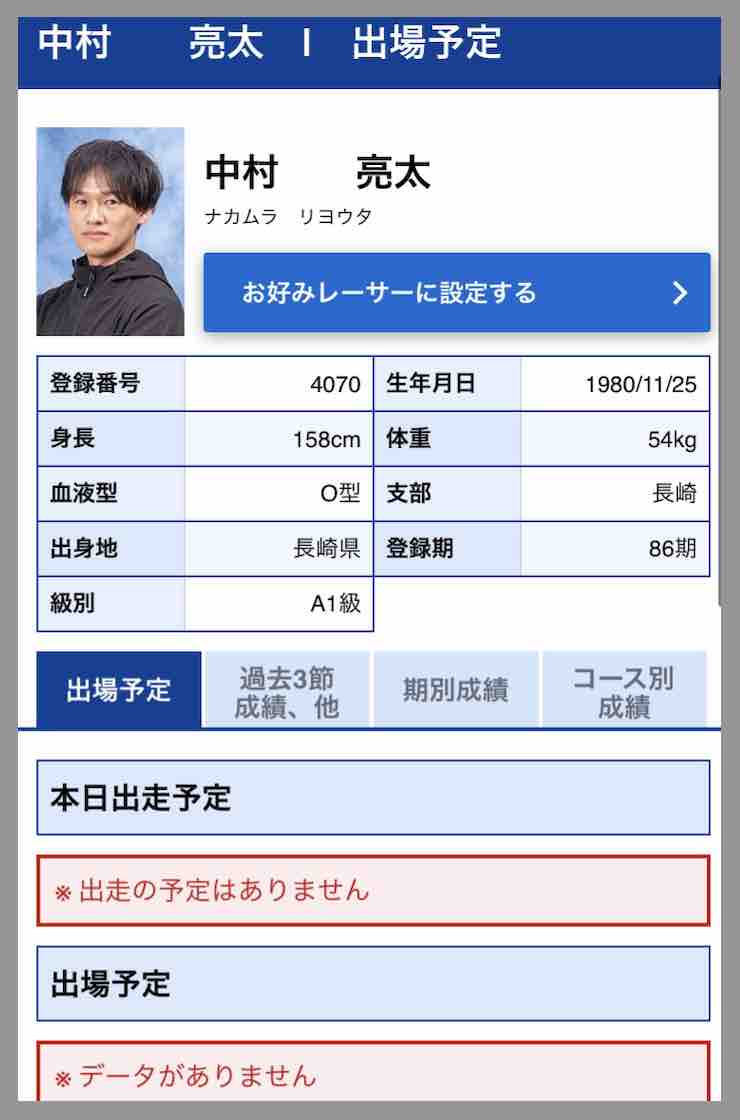This screenshot has width=740, height=1120.
Task: Switch to the 過去3節成績、他 tab
Action: pyautogui.click(x=286, y=686)
